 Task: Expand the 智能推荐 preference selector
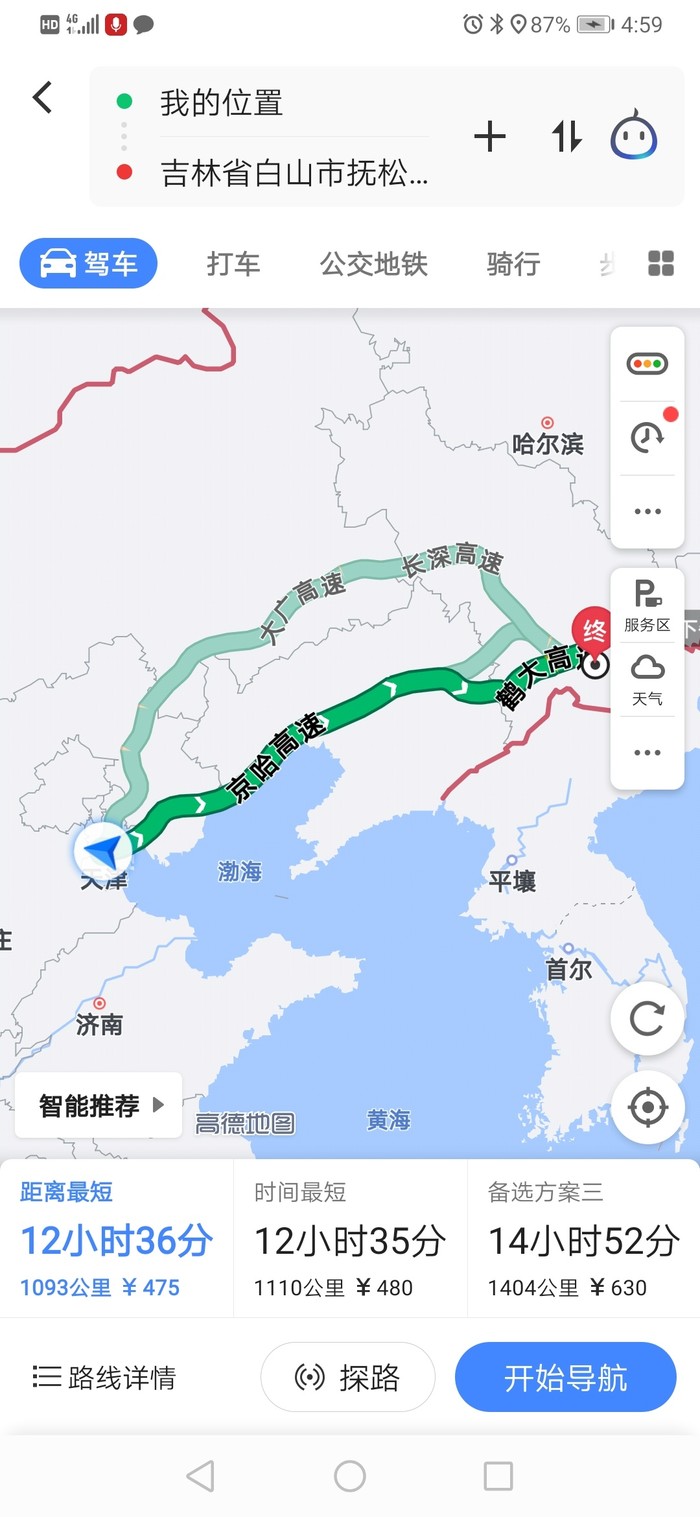pos(99,1105)
